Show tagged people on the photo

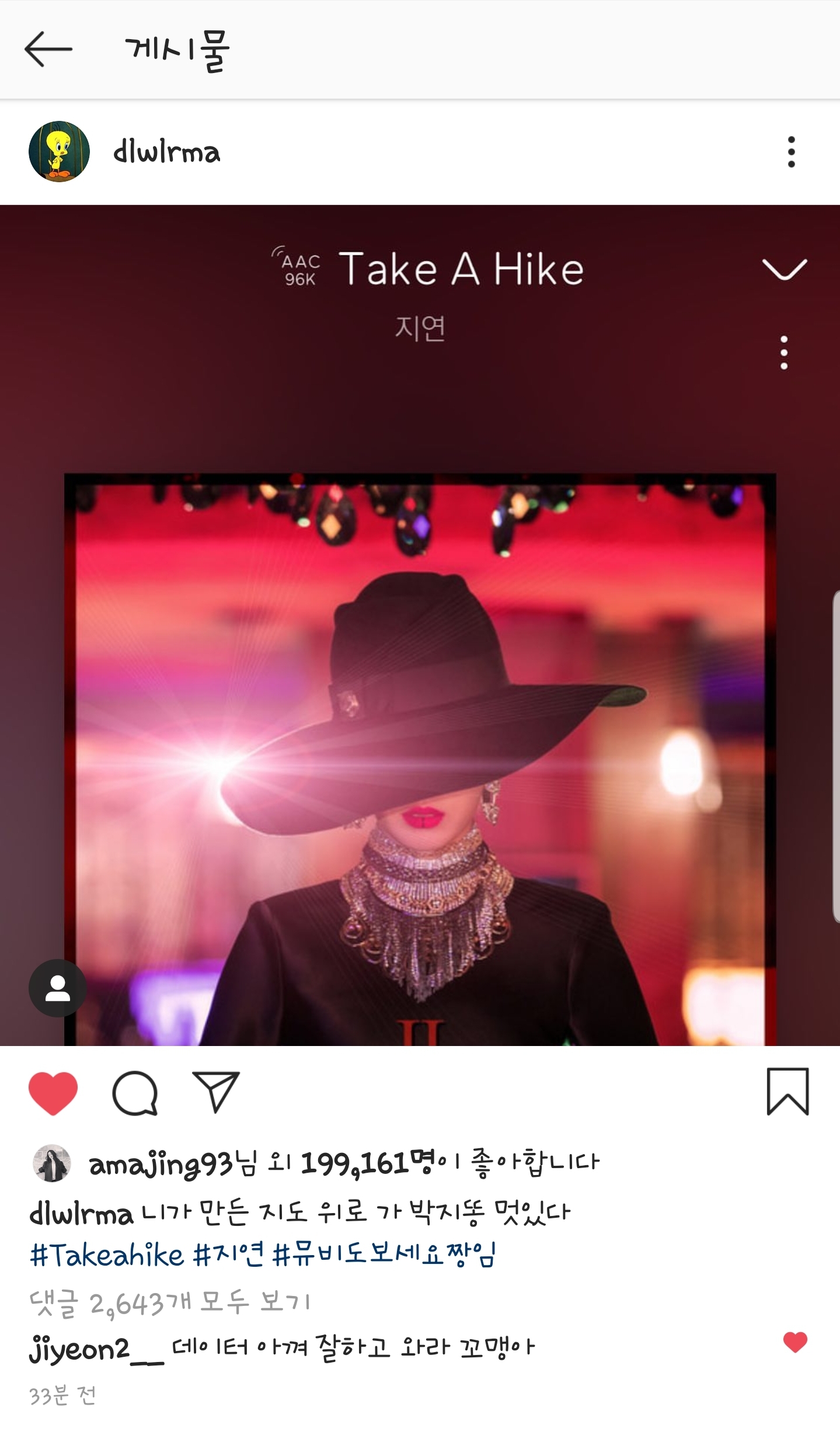pyautogui.click(x=58, y=988)
